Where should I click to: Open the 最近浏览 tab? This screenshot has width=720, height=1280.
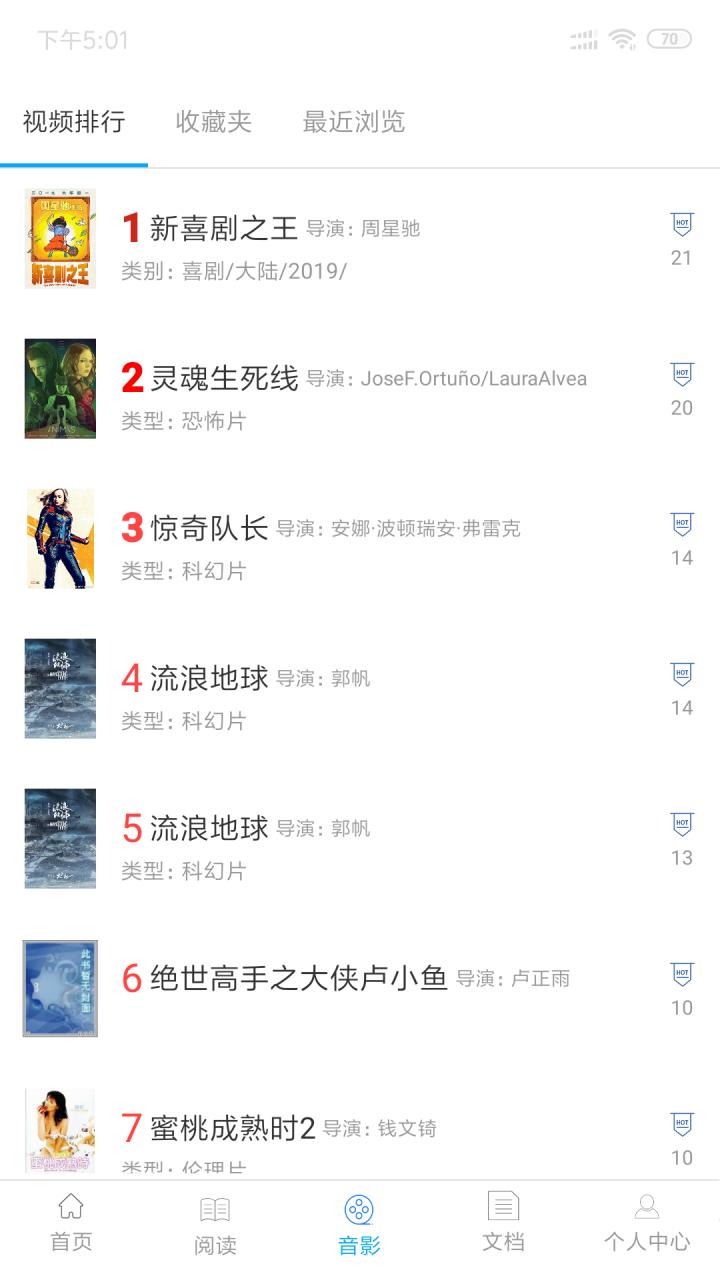[353, 122]
